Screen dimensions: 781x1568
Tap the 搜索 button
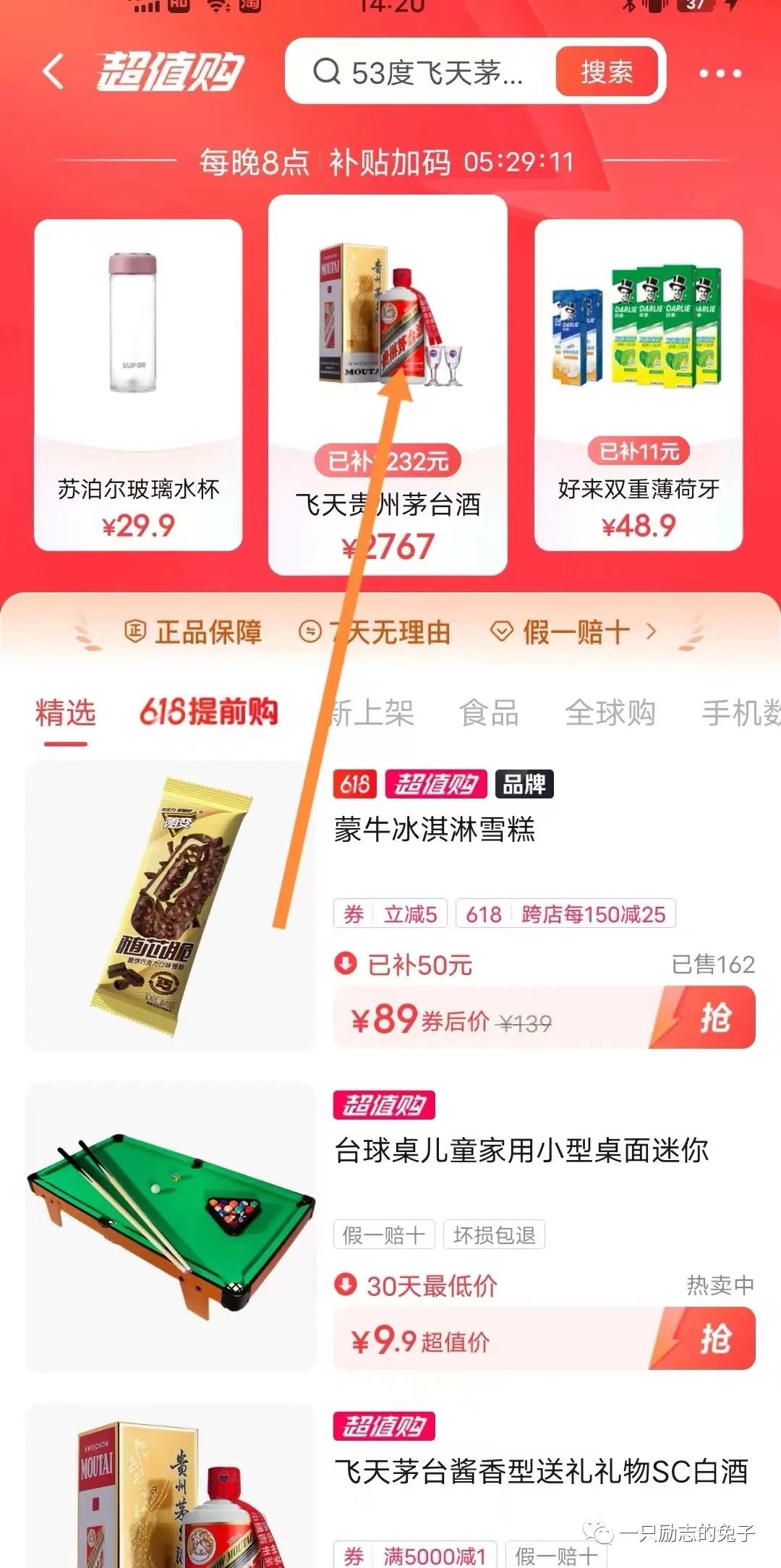[607, 72]
